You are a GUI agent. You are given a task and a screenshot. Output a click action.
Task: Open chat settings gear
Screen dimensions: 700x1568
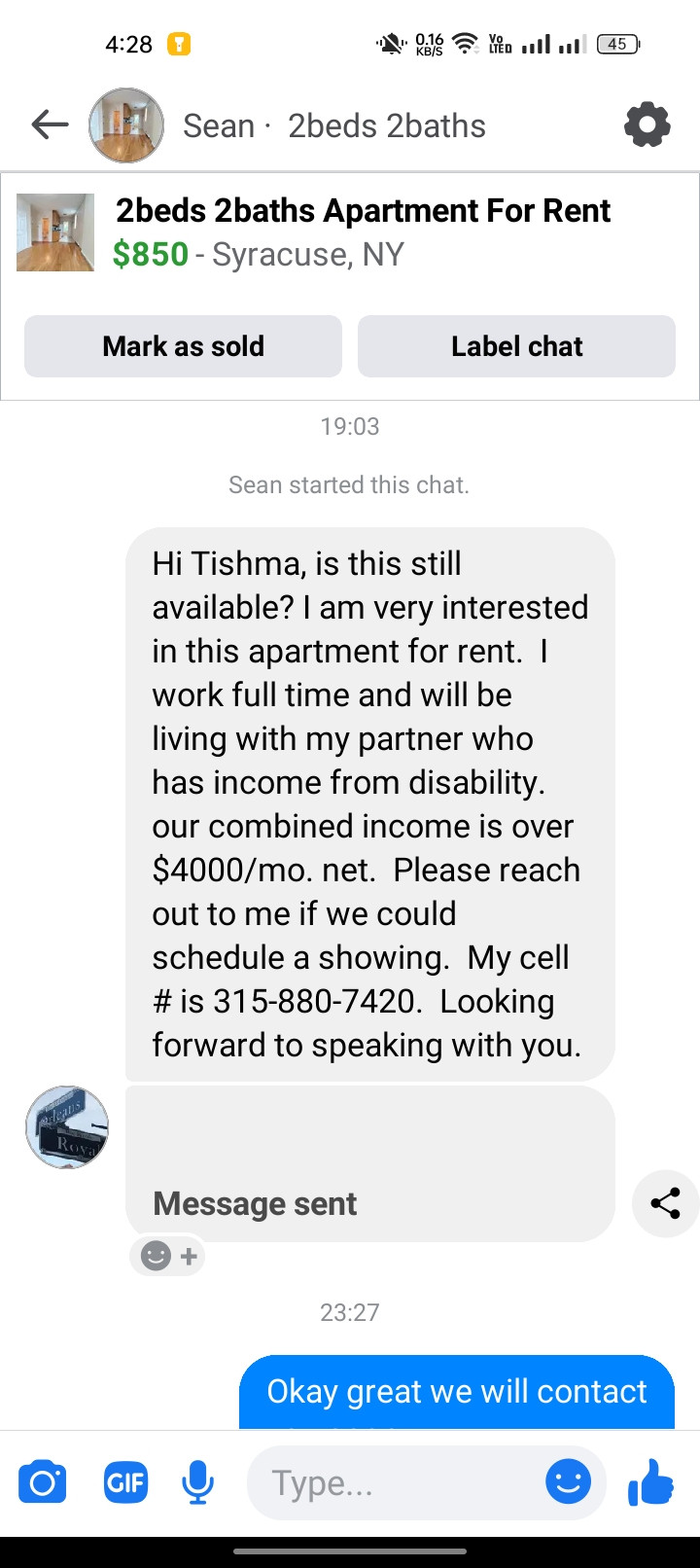(x=647, y=125)
